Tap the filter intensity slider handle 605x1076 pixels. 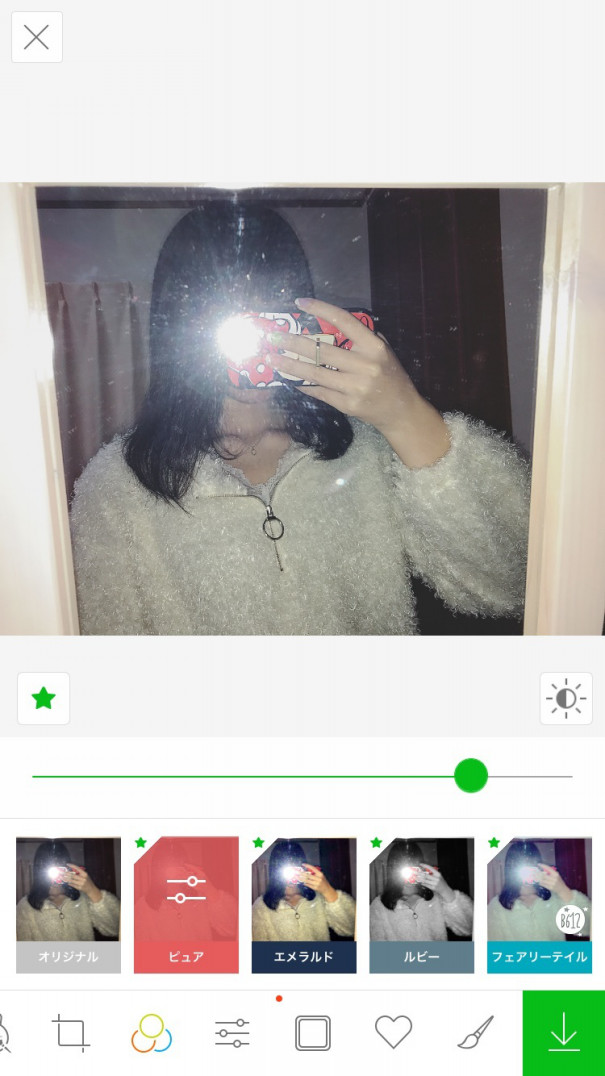click(470, 775)
